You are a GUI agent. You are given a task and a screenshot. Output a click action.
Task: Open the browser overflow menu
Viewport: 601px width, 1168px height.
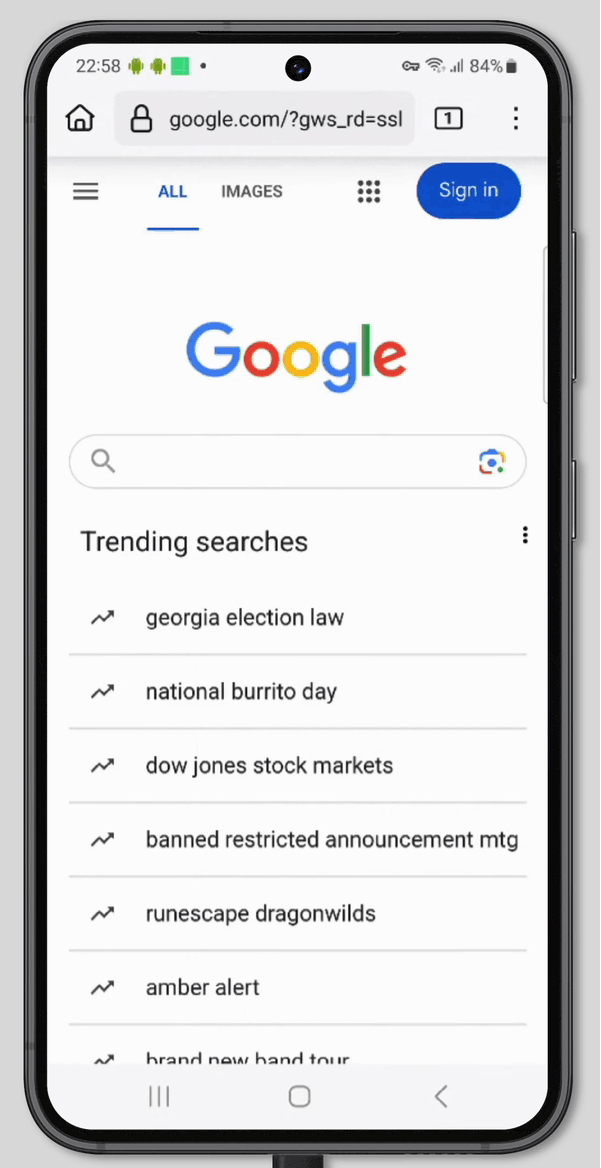pos(516,119)
